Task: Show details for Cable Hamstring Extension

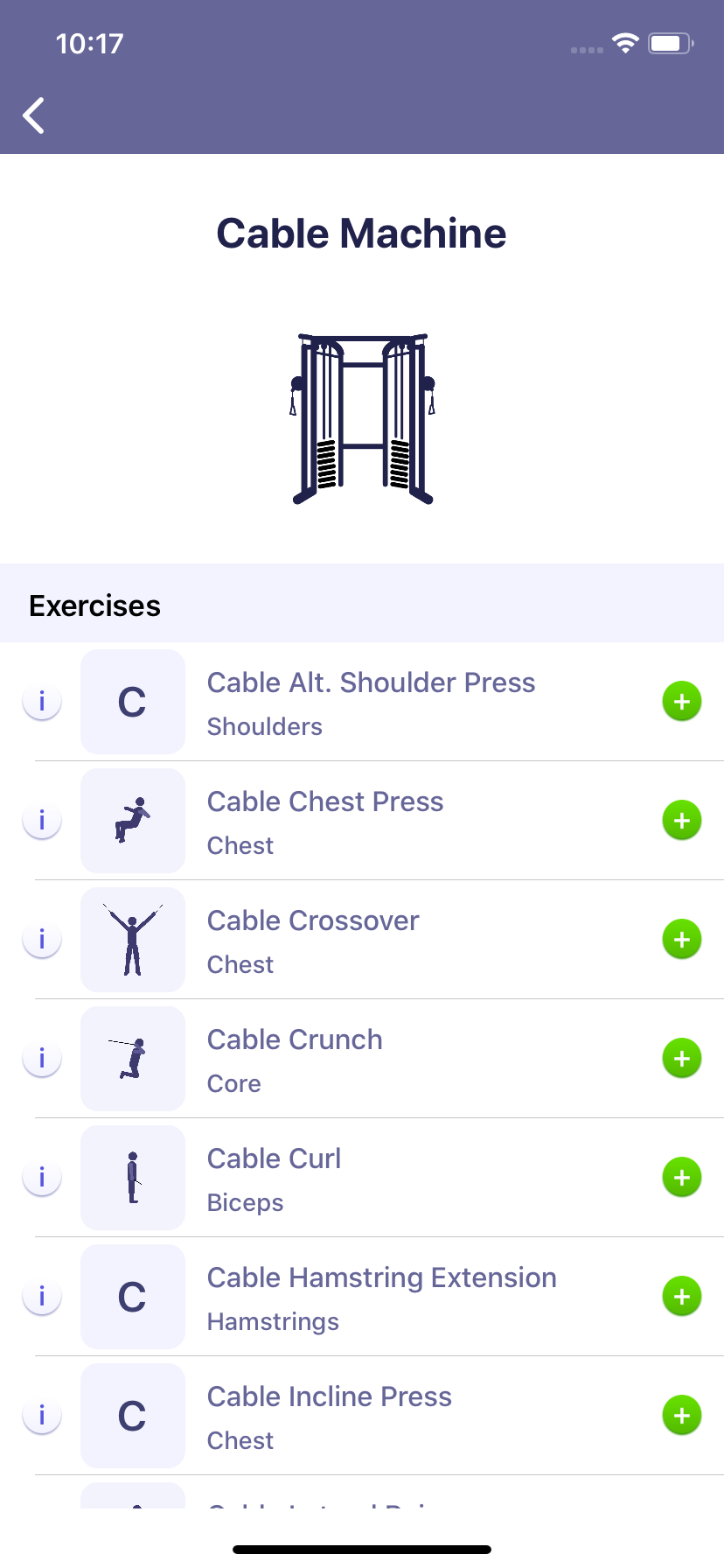Action: pos(42,1296)
